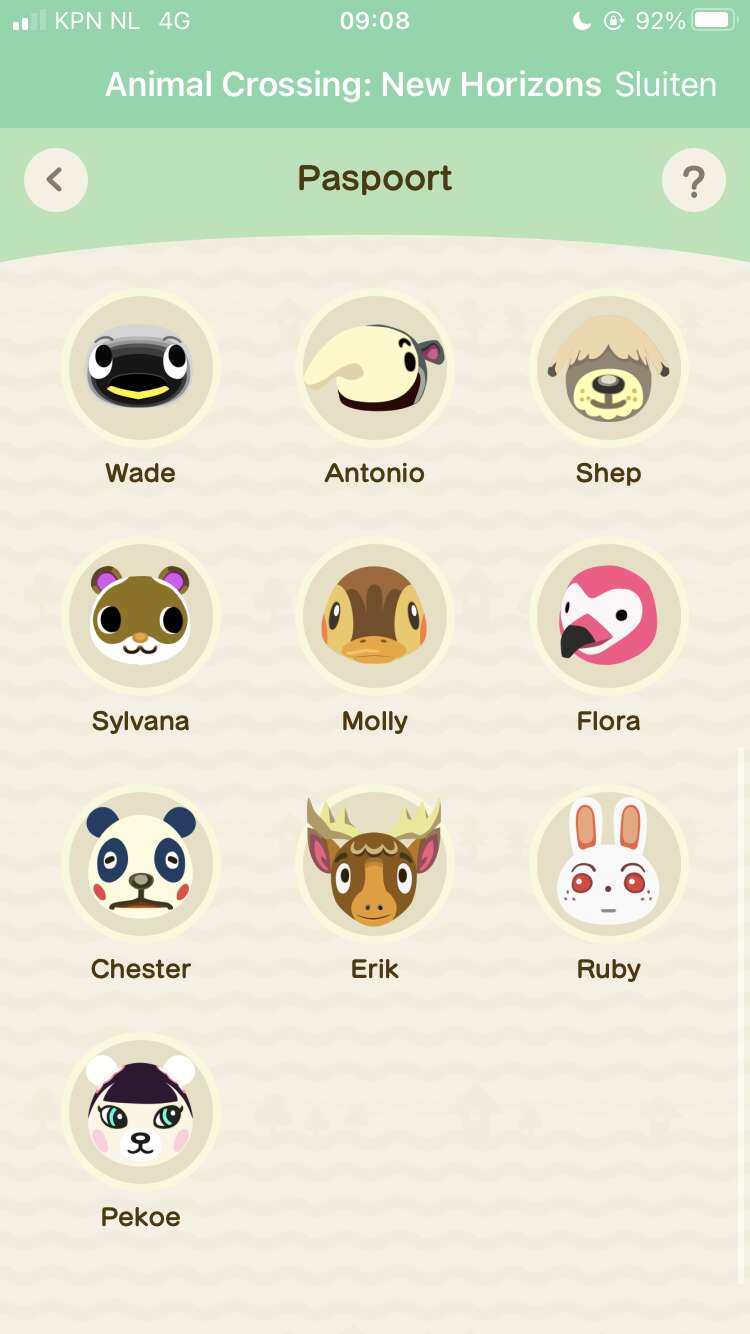Open Wade's passport
The height and width of the screenshot is (1334, 750).
click(x=141, y=368)
